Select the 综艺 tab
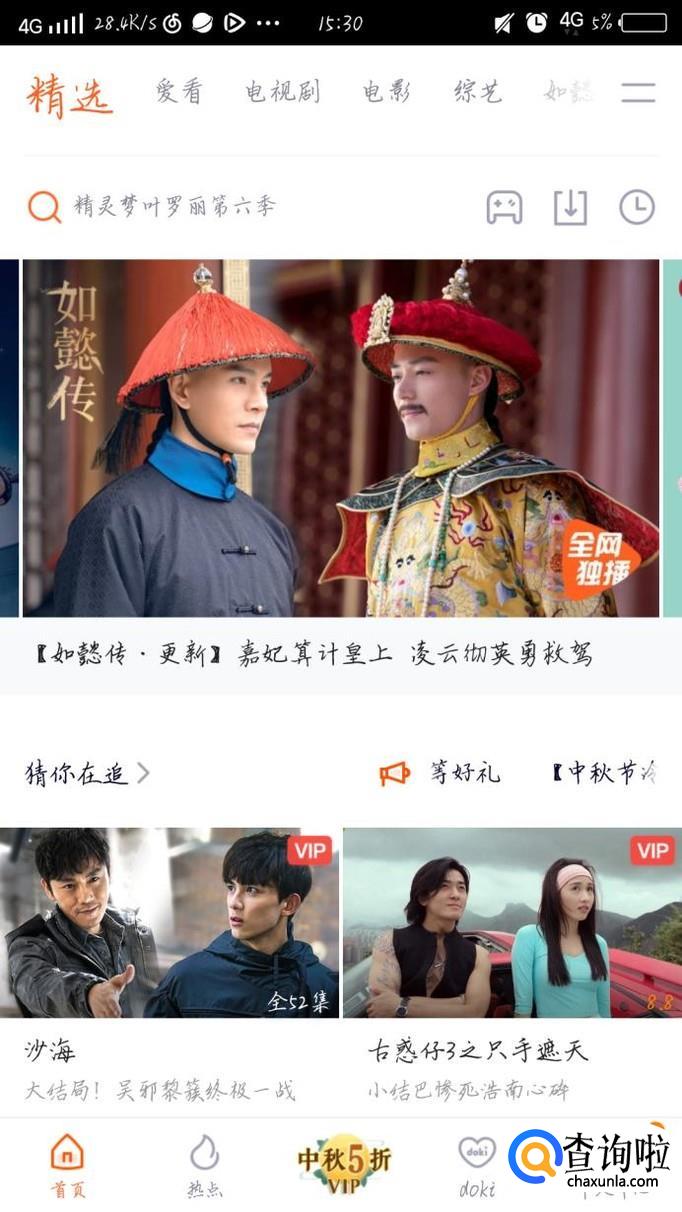Image resolution: width=682 pixels, height=1212 pixels. [x=477, y=93]
